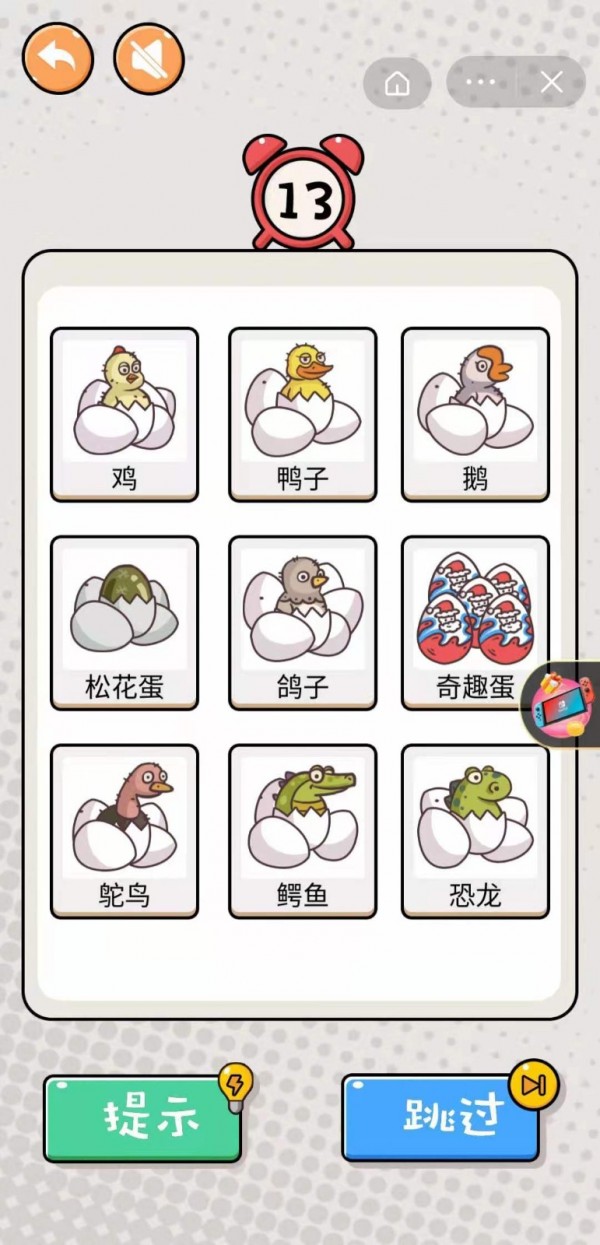Choose the 鹅 egg card
600x1245 pixels.
click(x=475, y=414)
